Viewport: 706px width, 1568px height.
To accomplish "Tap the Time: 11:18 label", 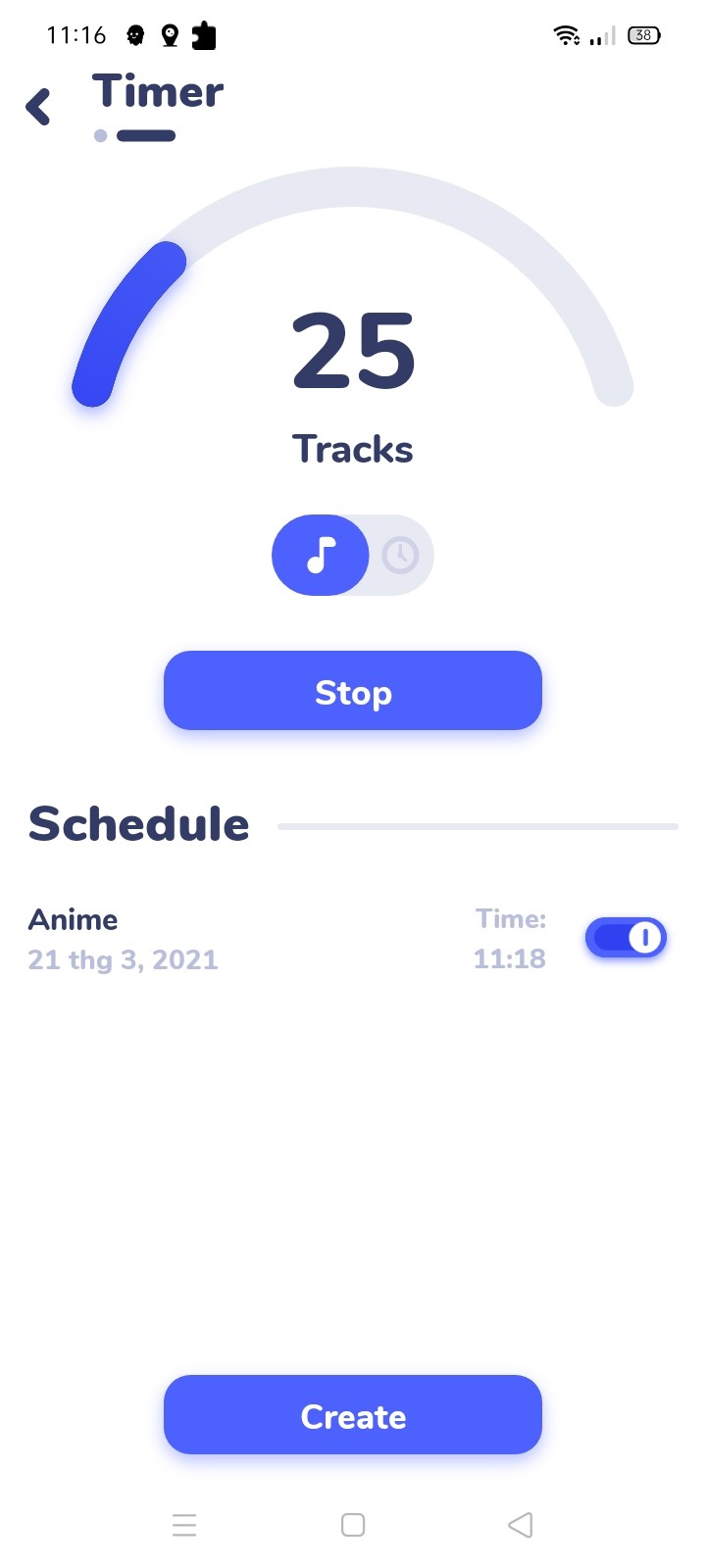I will point(510,938).
